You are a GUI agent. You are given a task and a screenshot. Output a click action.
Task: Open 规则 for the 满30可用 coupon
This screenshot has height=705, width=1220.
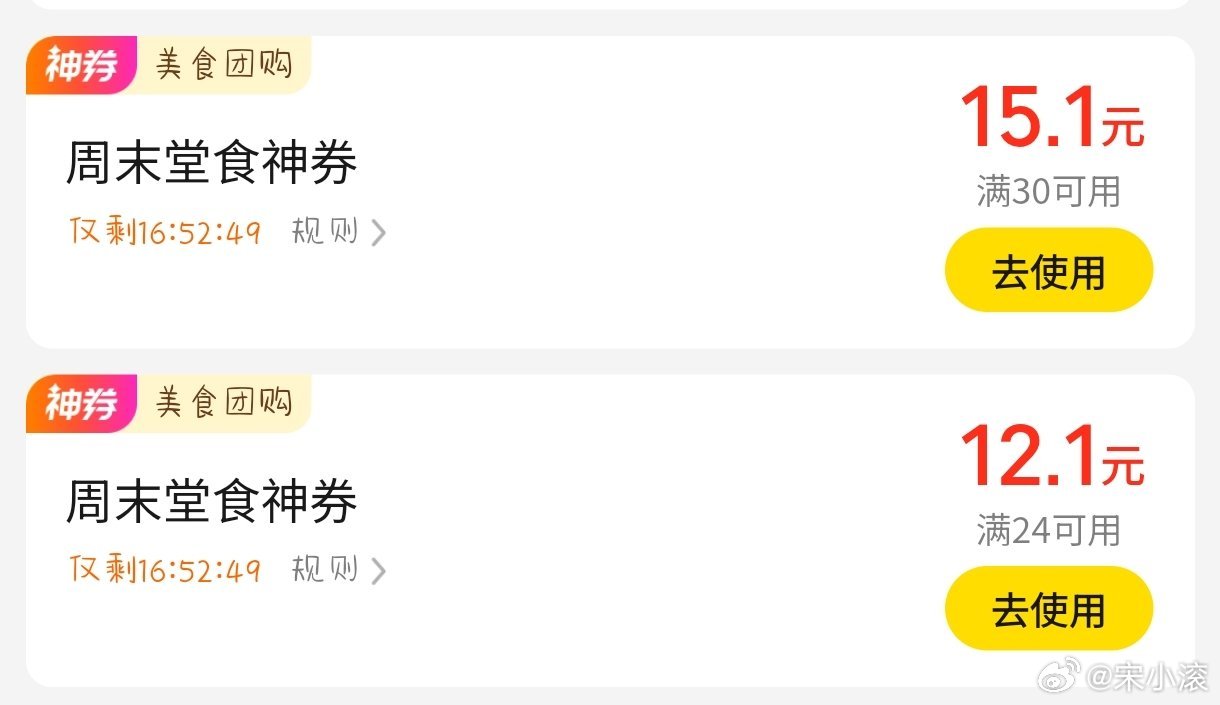click(x=337, y=233)
